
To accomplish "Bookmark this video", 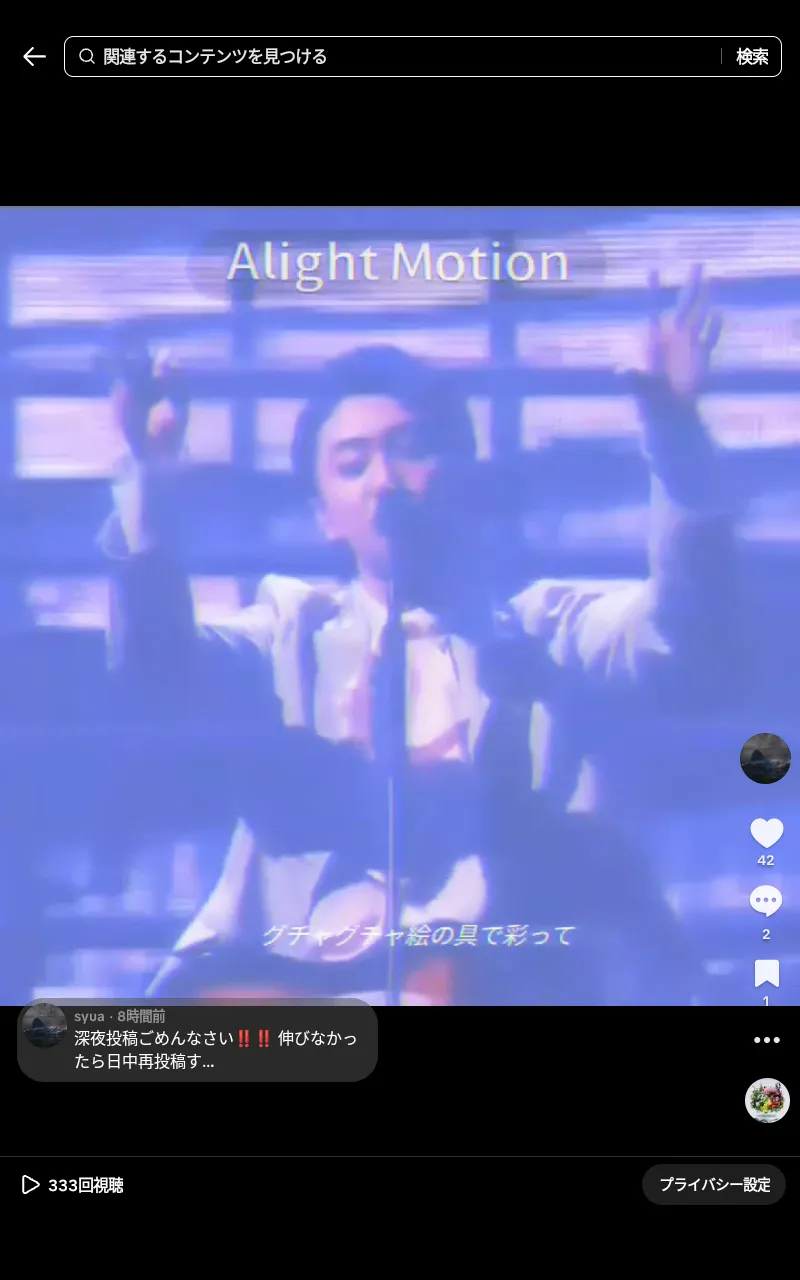I will [766, 973].
